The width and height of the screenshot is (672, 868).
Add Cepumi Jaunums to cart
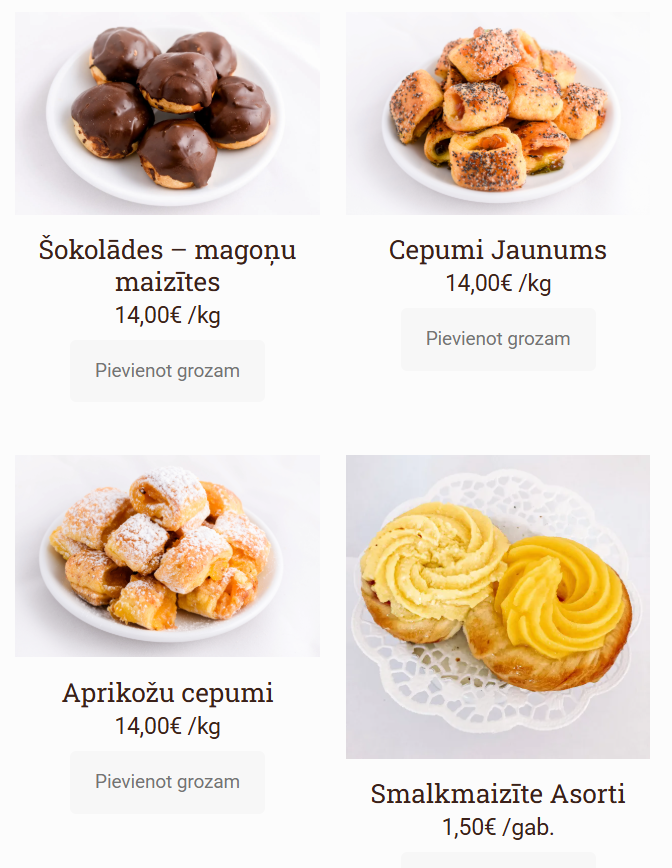498,339
